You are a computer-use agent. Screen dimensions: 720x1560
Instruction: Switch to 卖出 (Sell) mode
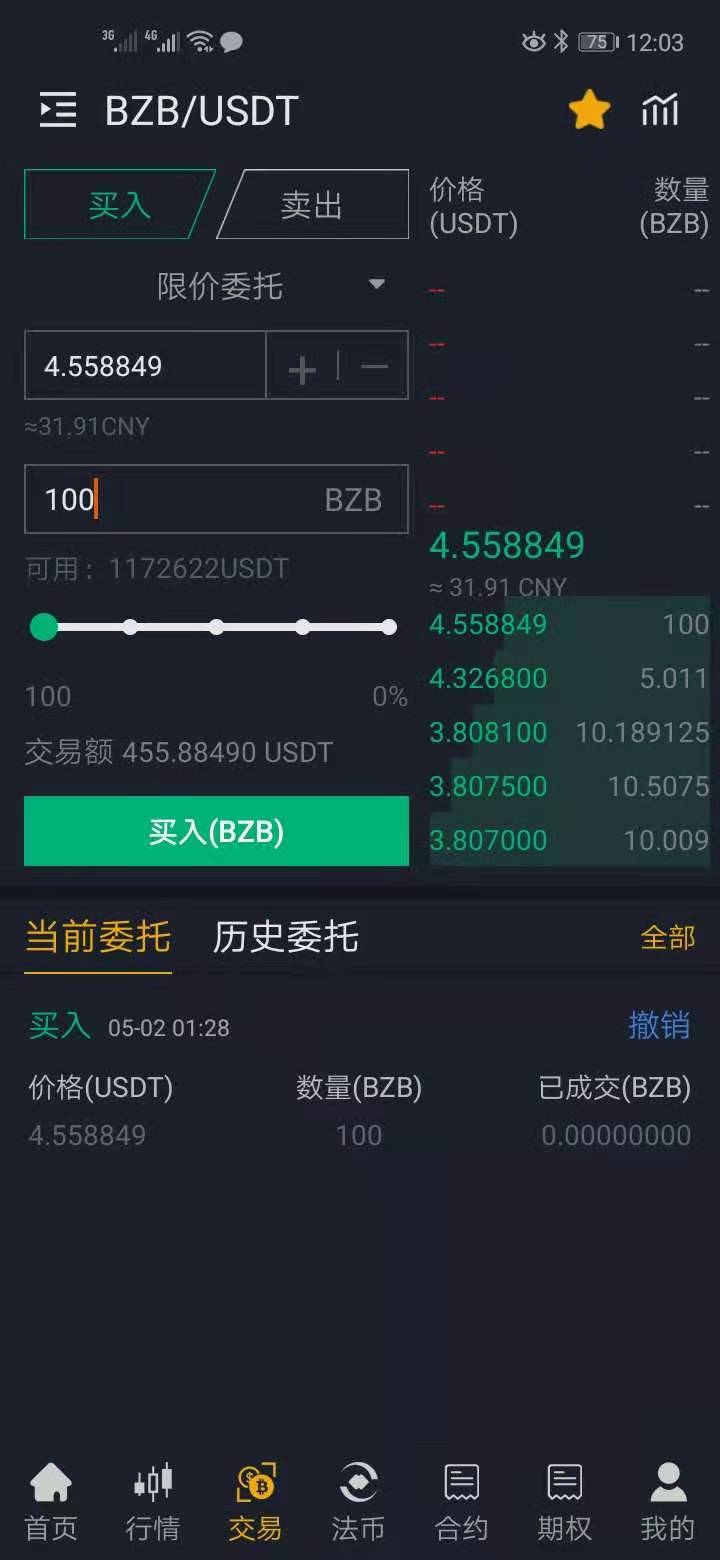click(313, 203)
